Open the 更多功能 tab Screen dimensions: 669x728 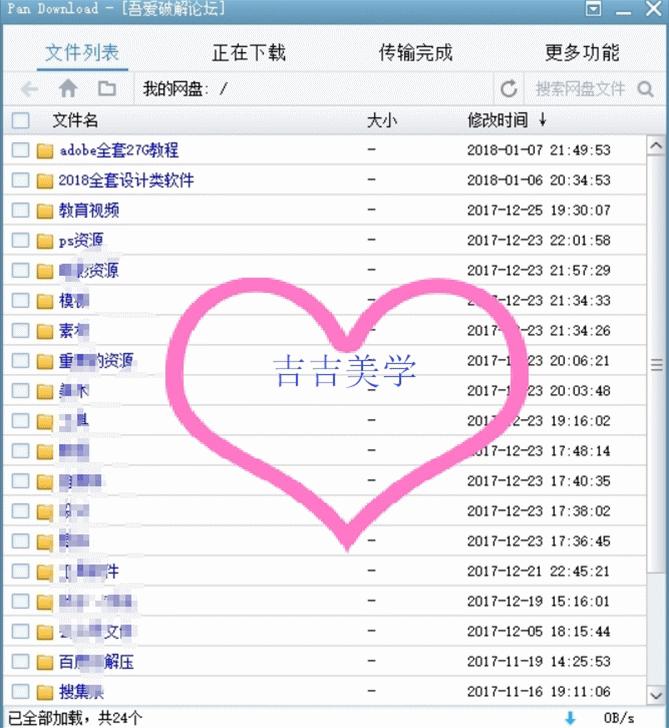pos(581,53)
